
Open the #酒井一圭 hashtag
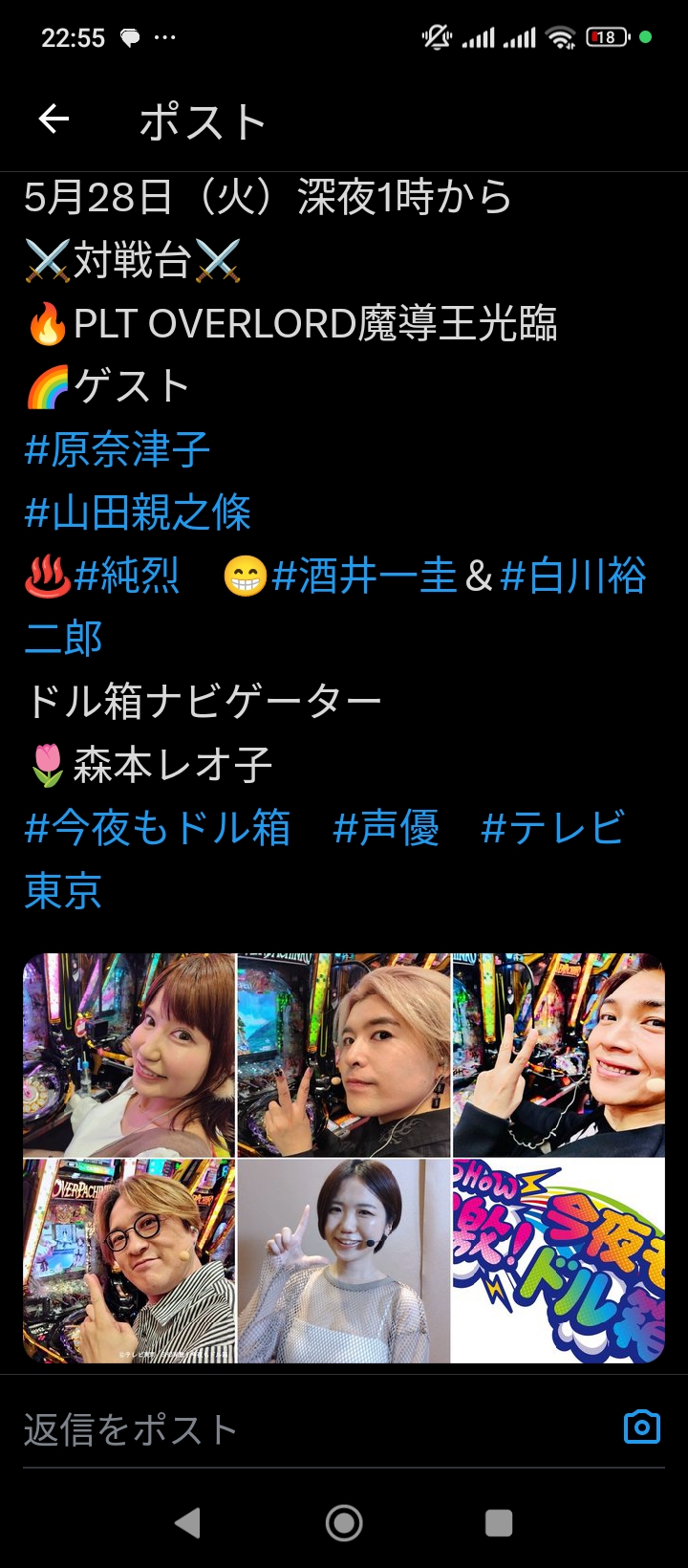[x=364, y=576]
